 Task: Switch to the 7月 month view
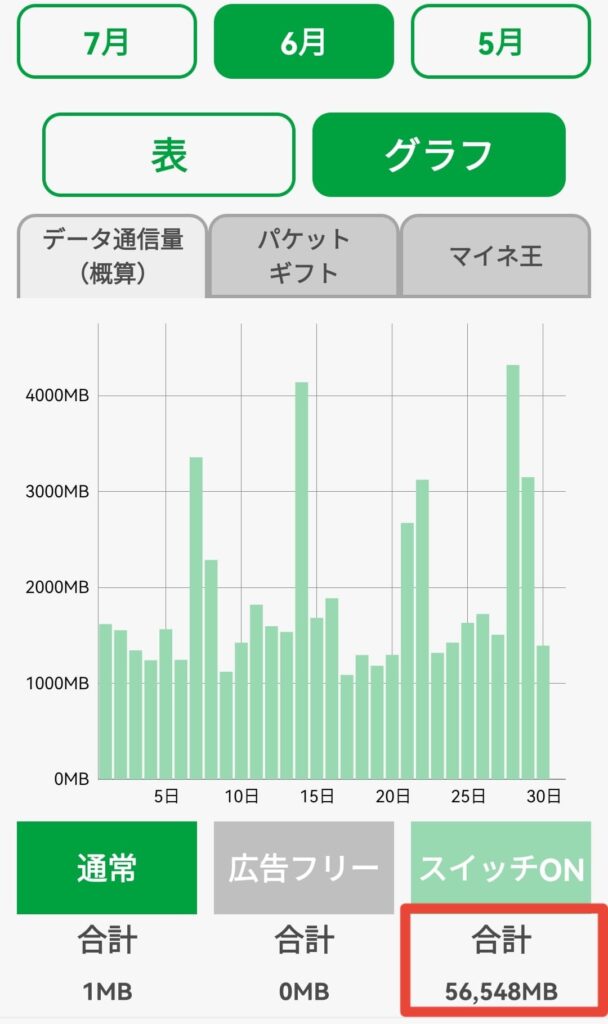click(x=107, y=42)
